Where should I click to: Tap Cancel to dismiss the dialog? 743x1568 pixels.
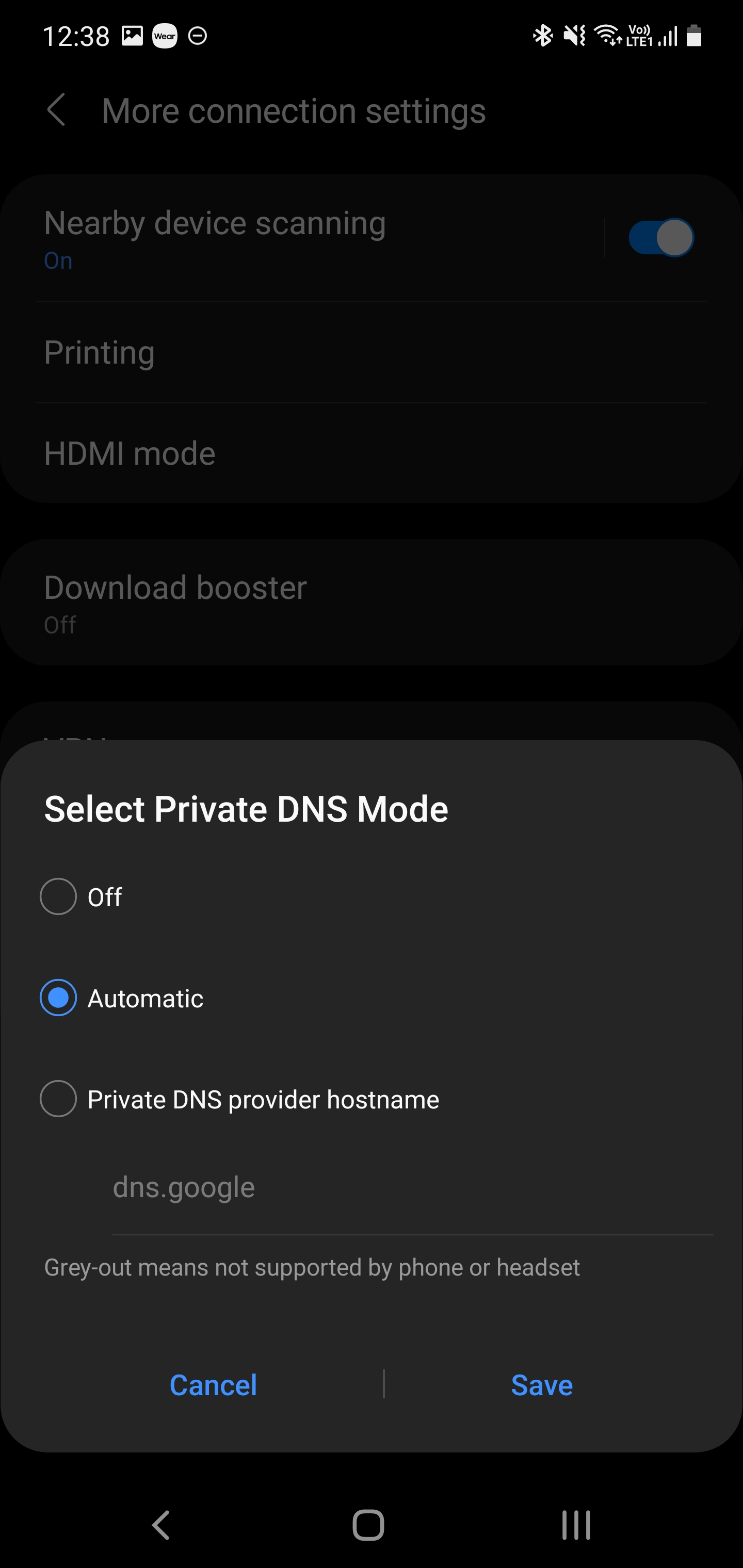tap(213, 1385)
